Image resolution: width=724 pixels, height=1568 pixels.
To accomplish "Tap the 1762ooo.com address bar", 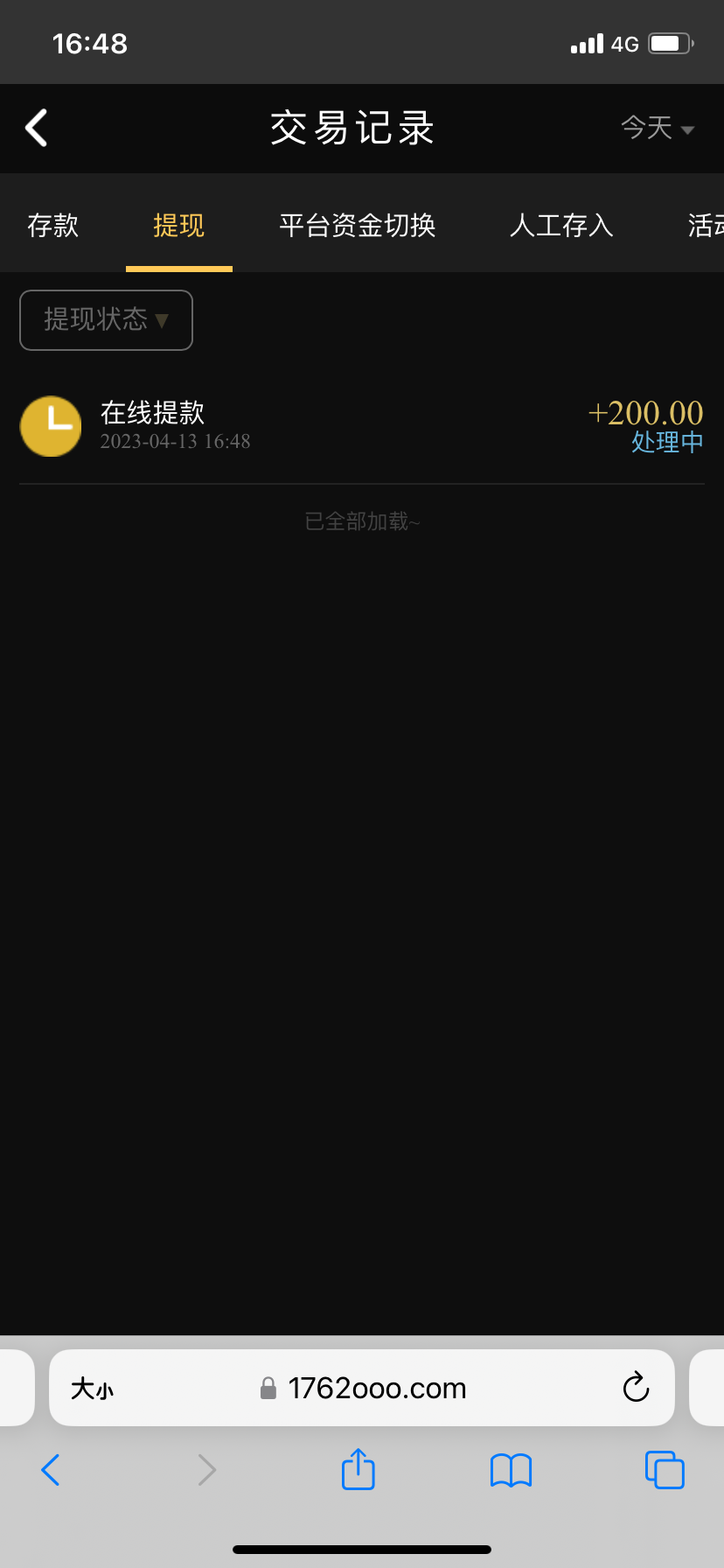I will pos(376,1389).
